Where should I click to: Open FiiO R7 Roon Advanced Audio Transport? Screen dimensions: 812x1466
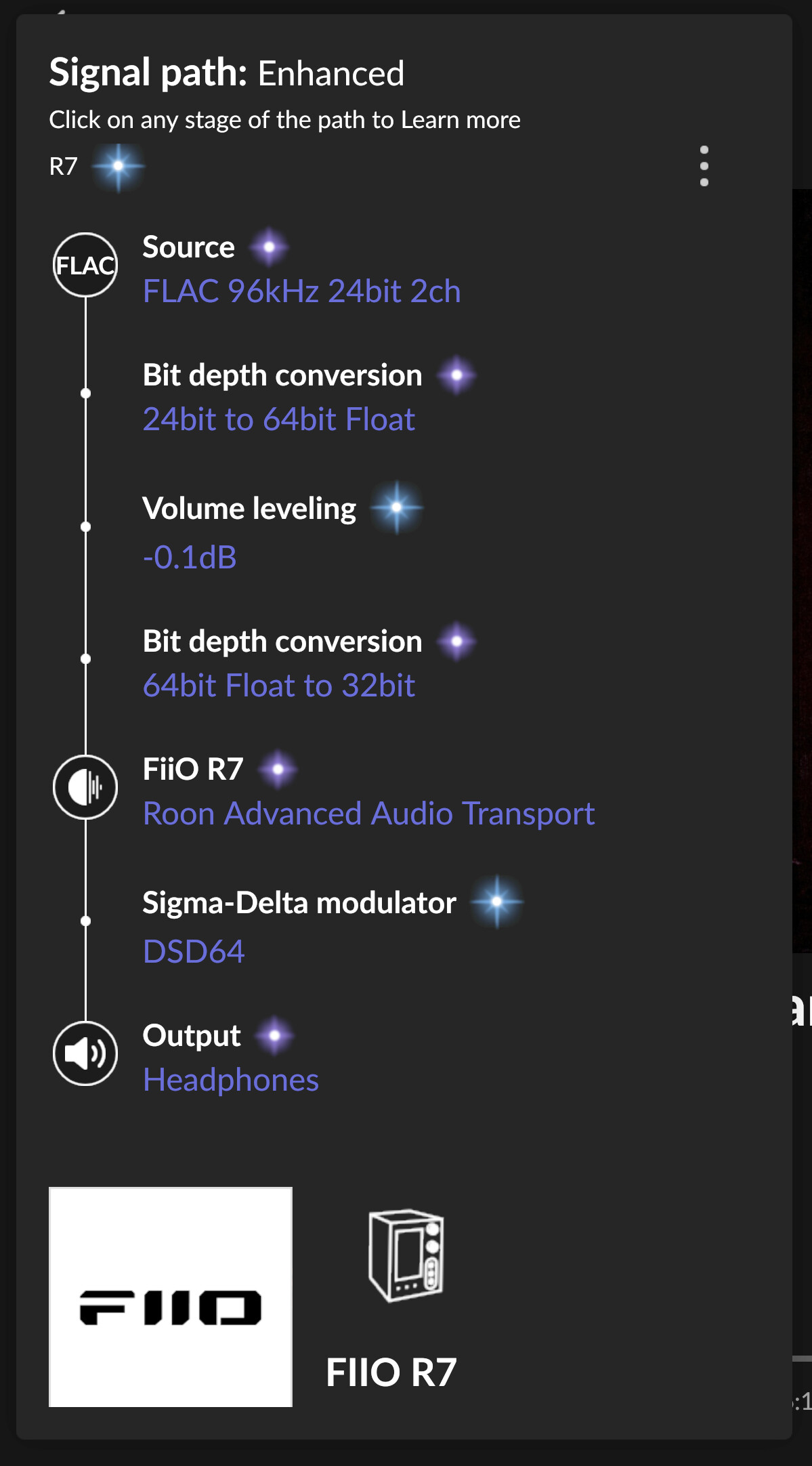click(369, 791)
